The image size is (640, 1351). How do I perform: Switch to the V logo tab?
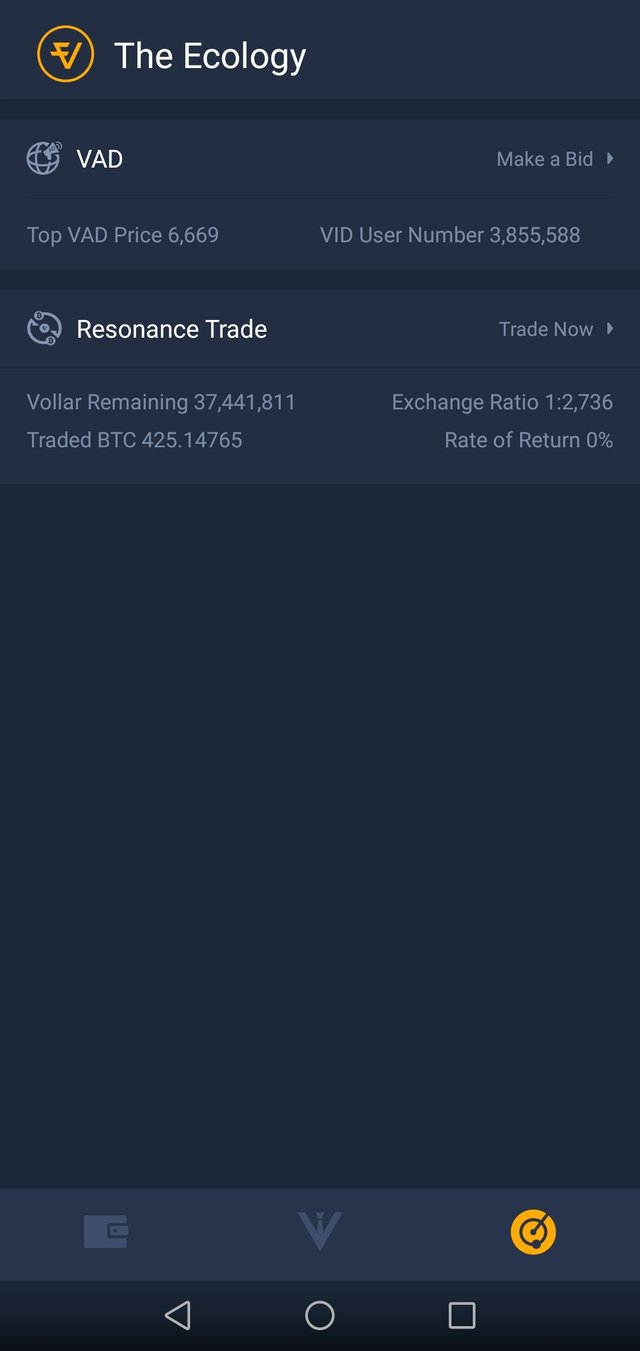[320, 1231]
